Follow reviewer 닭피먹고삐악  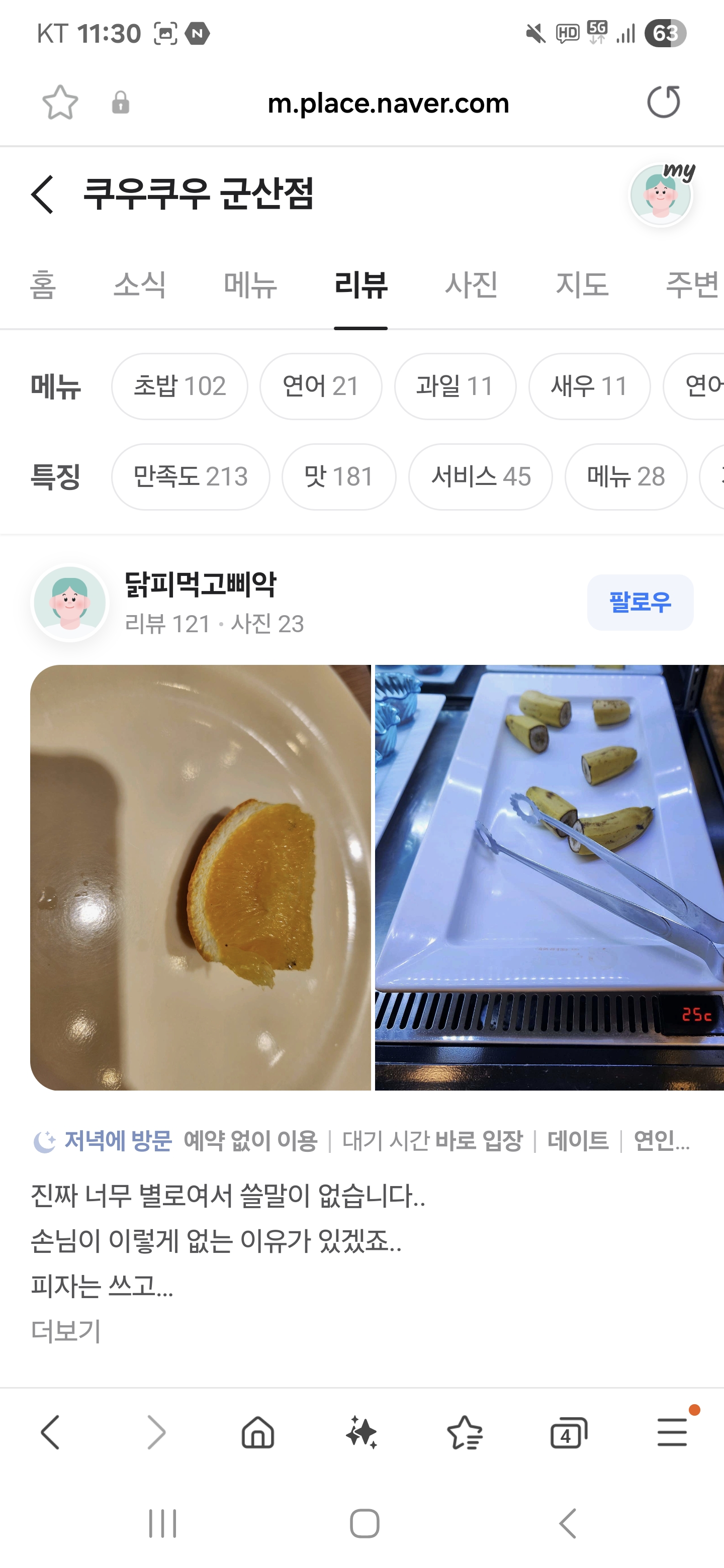(640, 602)
